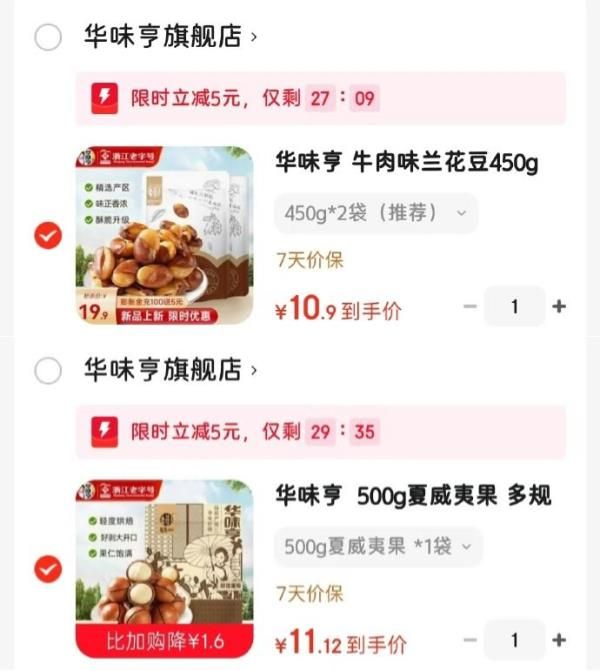Open 牛肉味兰花豆 product image

[x=165, y=236]
